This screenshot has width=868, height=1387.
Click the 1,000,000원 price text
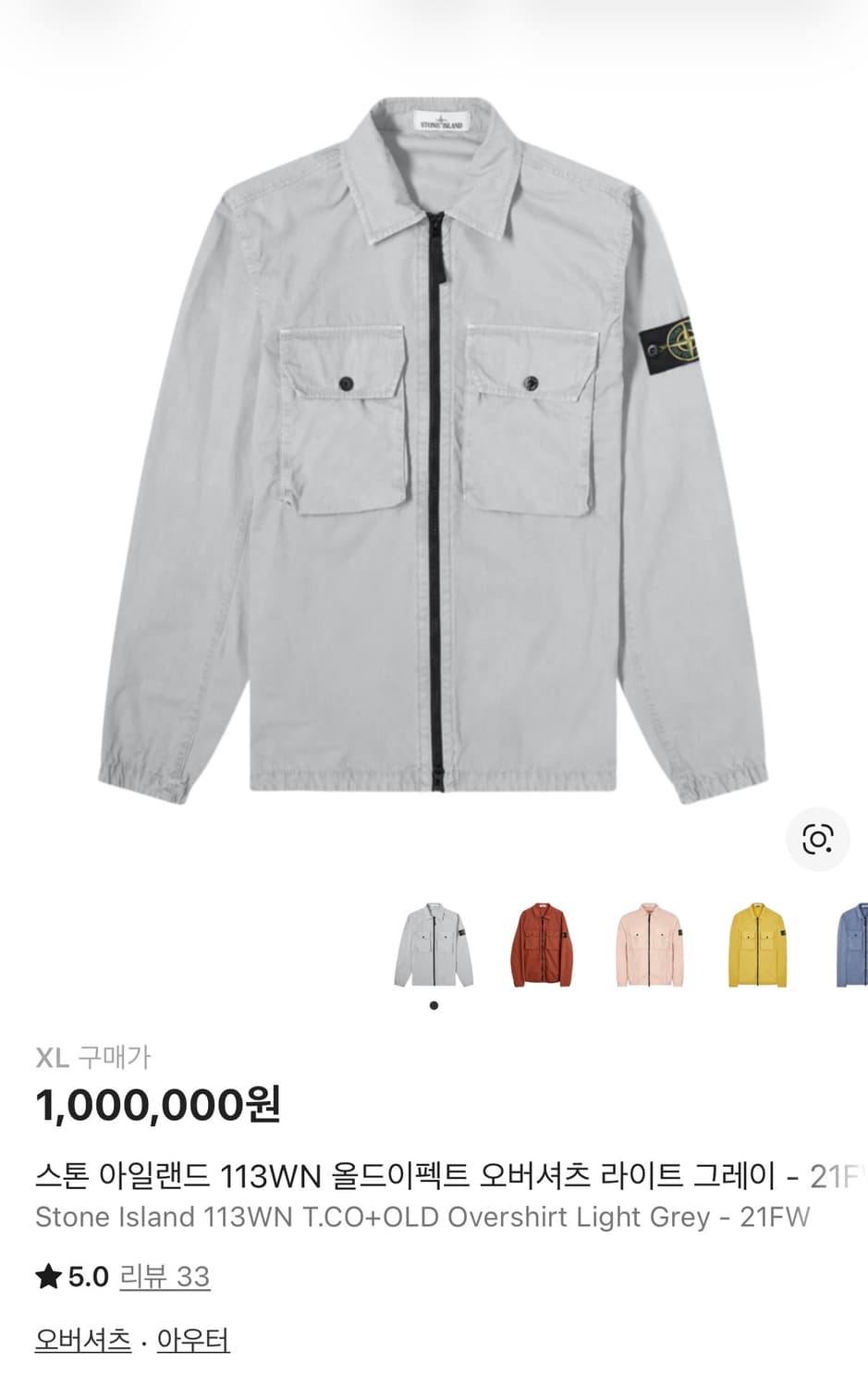tap(157, 1106)
